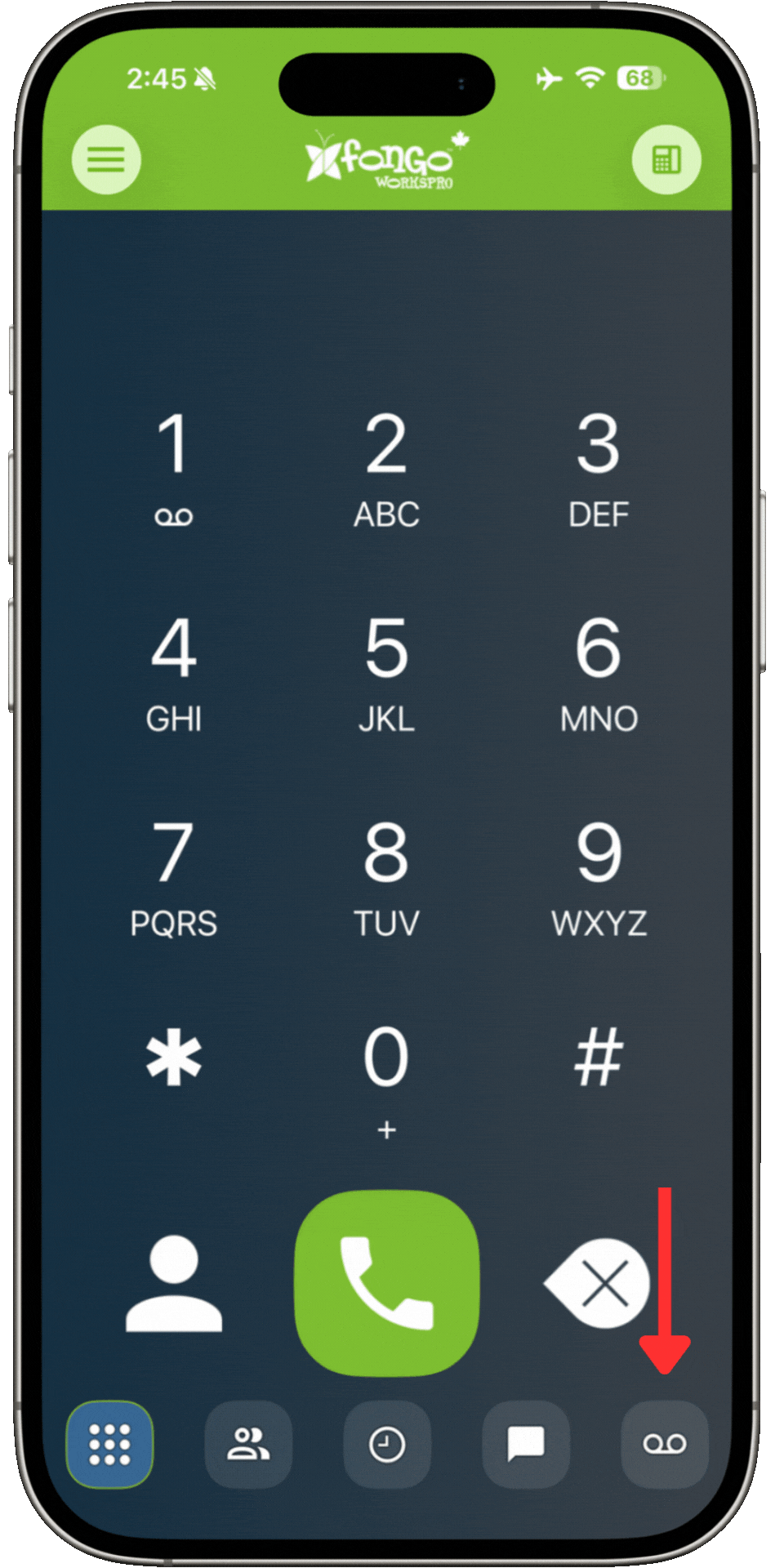Enter digit 2 ABC

click(386, 465)
